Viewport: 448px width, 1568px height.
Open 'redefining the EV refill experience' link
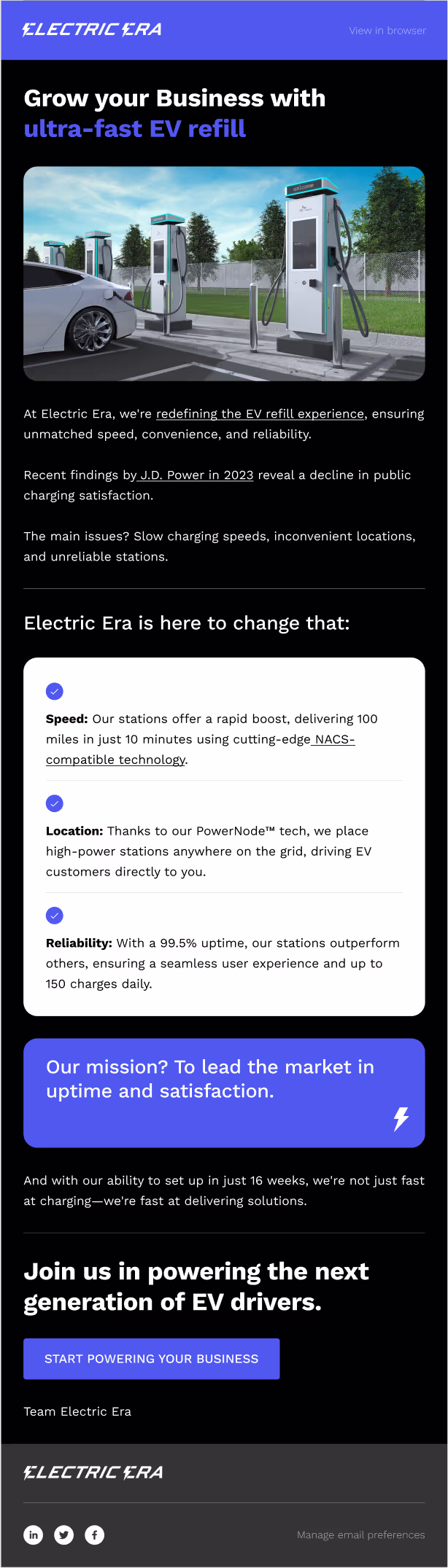(x=260, y=413)
